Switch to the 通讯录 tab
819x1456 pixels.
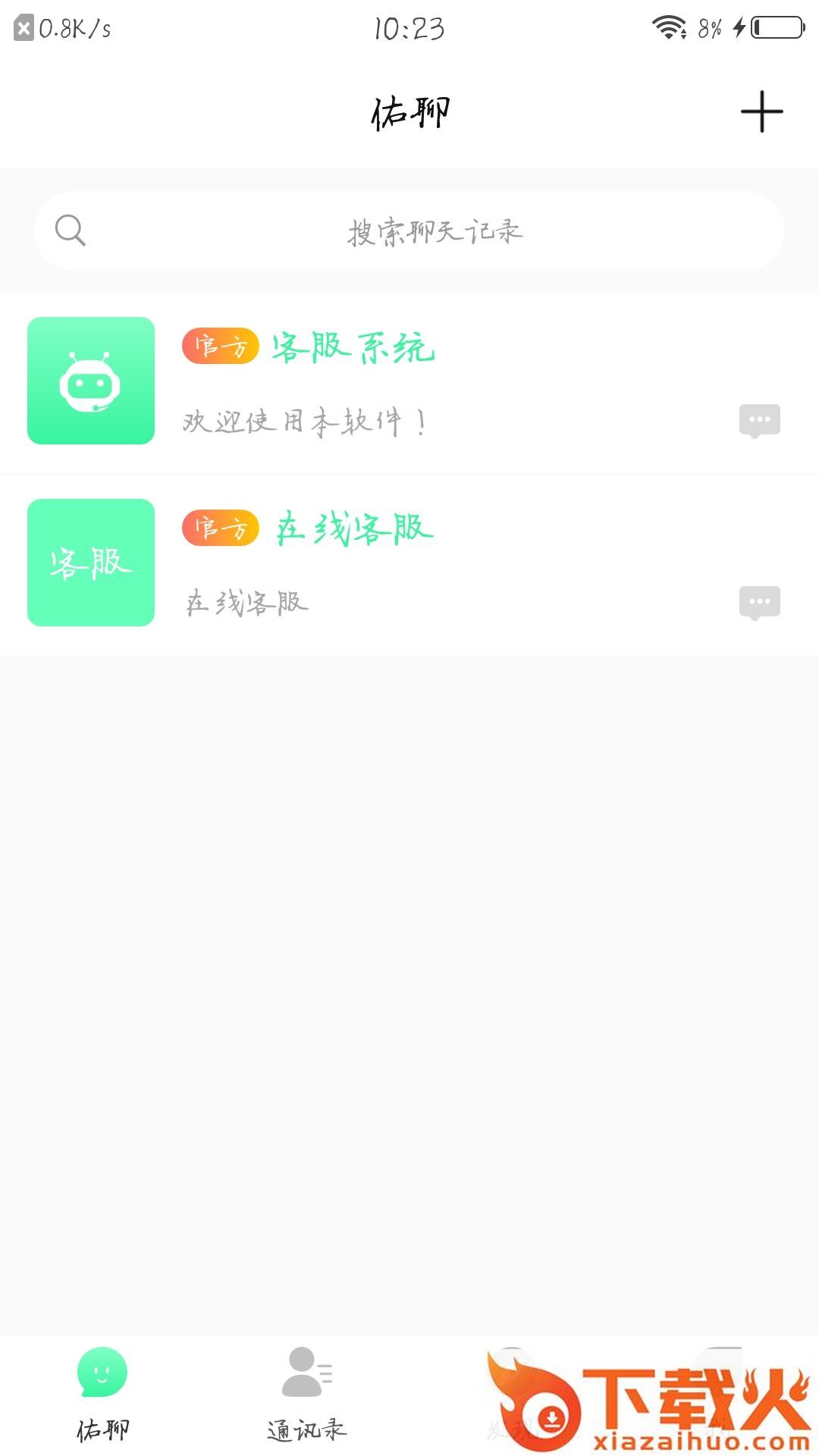coord(306,1394)
